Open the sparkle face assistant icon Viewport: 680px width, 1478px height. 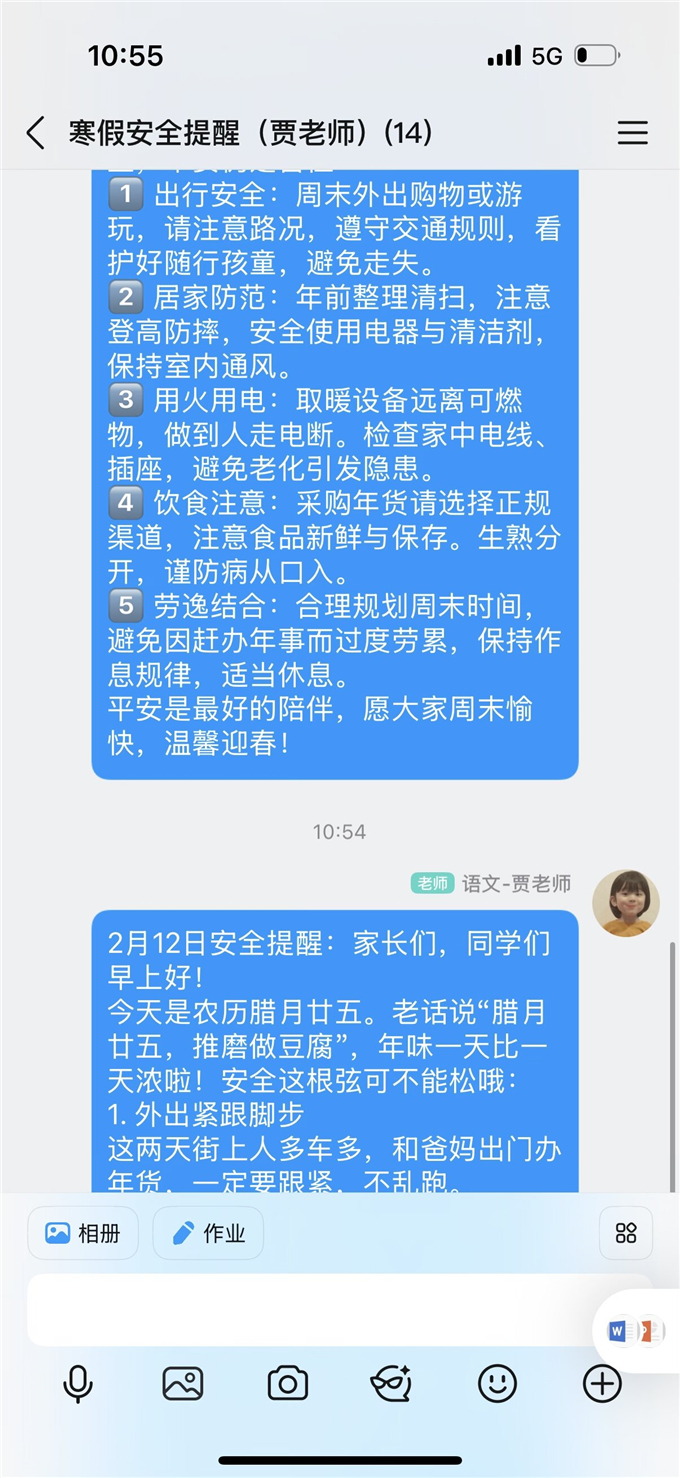tap(392, 1384)
